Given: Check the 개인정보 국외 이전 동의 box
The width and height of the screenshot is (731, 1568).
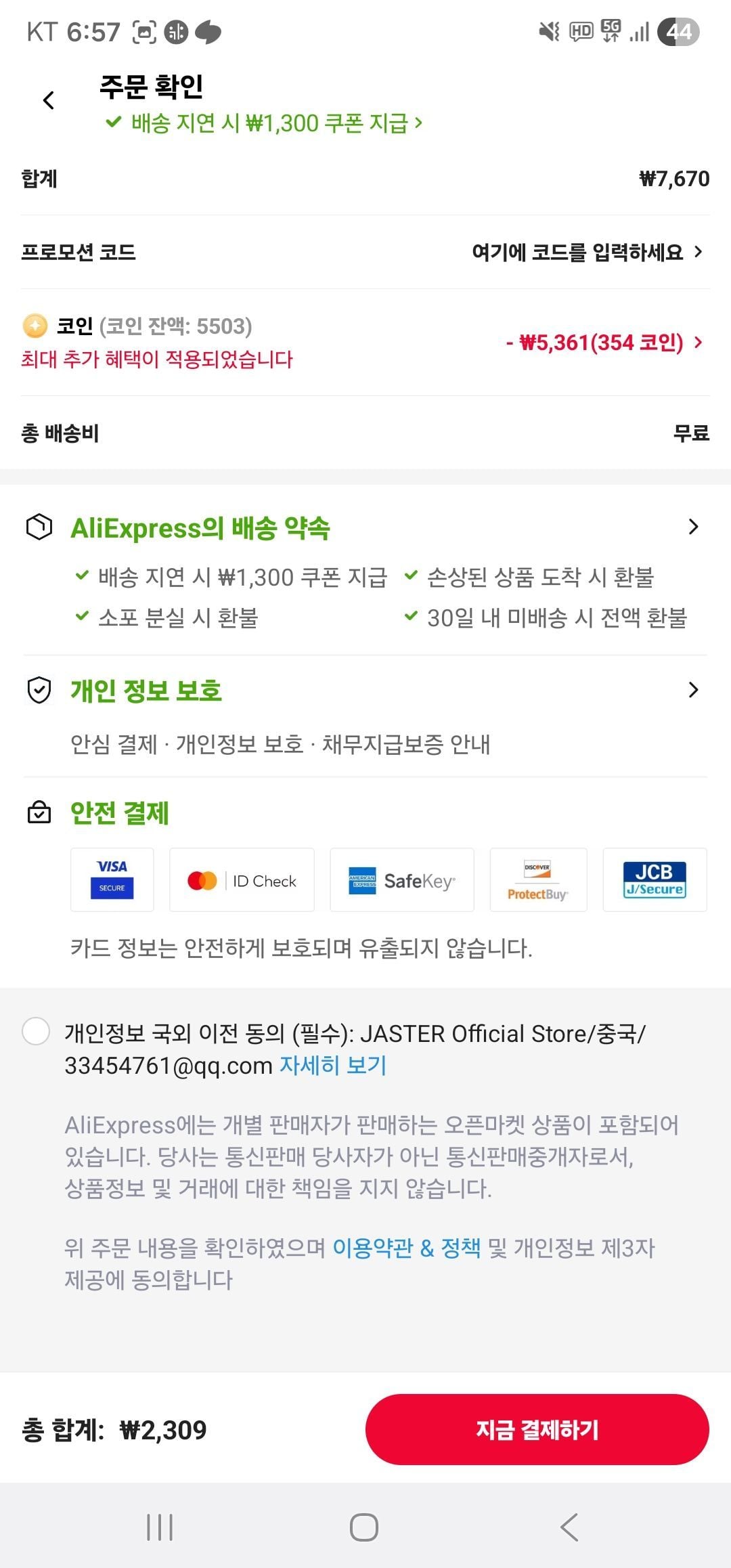Looking at the screenshot, I should coord(36,1031).
